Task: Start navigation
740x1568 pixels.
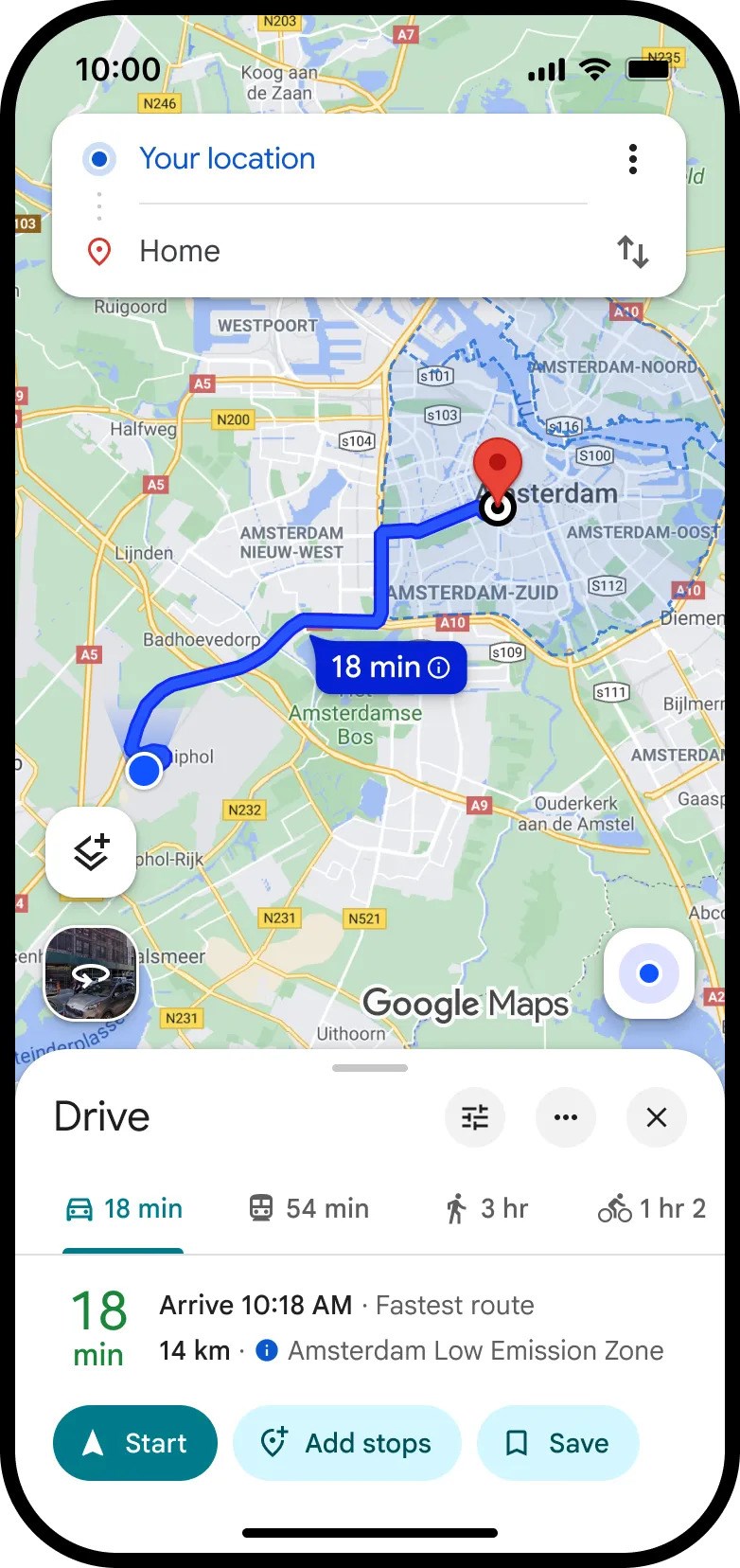Action: [x=135, y=1443]
